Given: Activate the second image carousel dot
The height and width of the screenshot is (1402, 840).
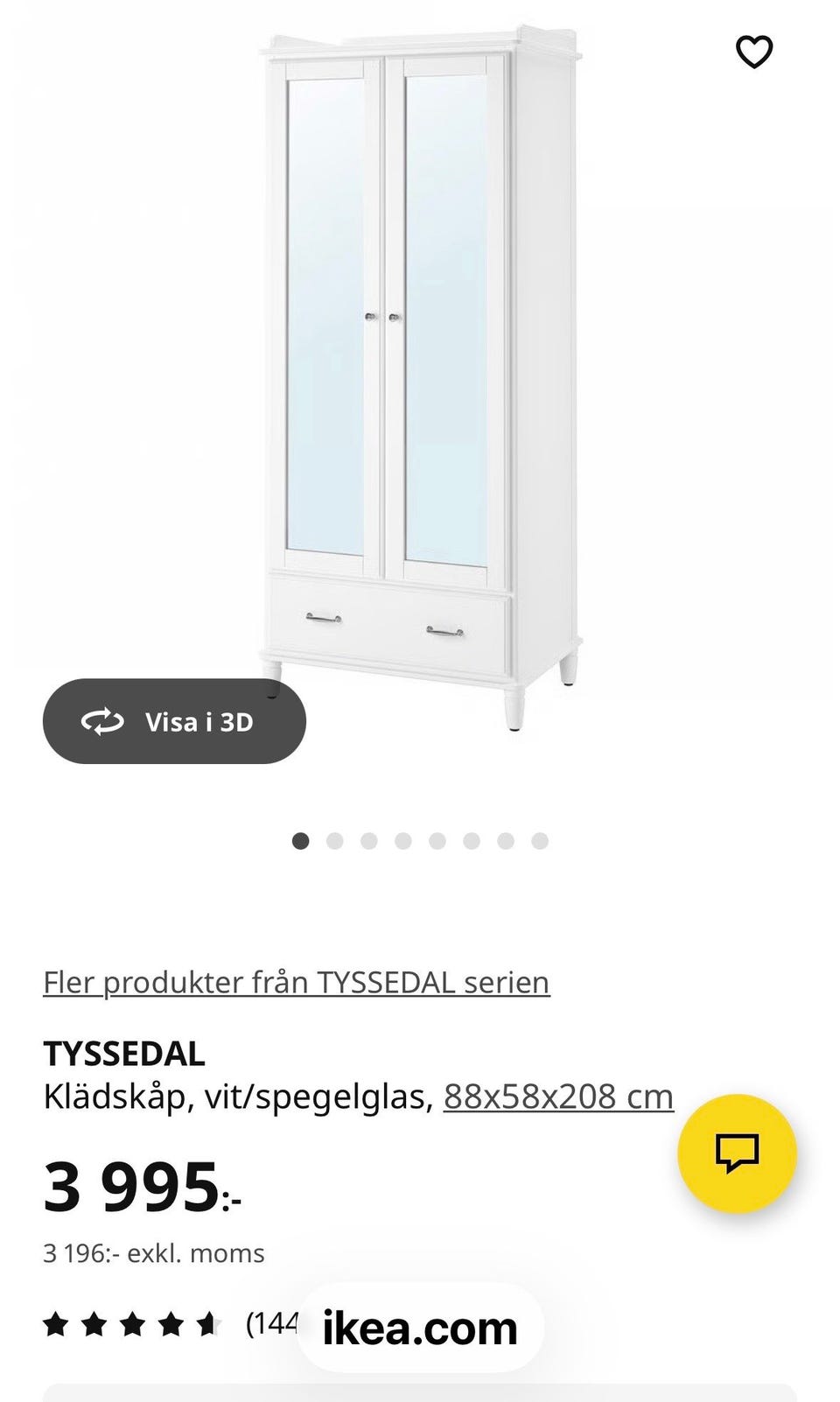Looking at the screenshot, I should (x=334, y=842).
